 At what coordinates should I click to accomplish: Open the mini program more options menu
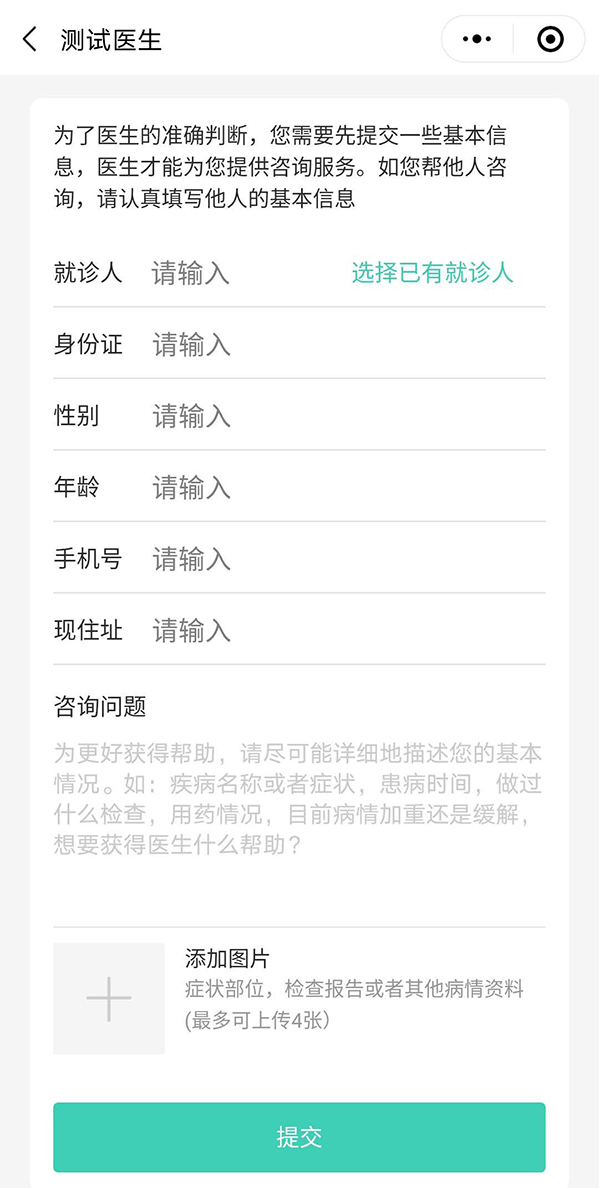coord(477,40)
